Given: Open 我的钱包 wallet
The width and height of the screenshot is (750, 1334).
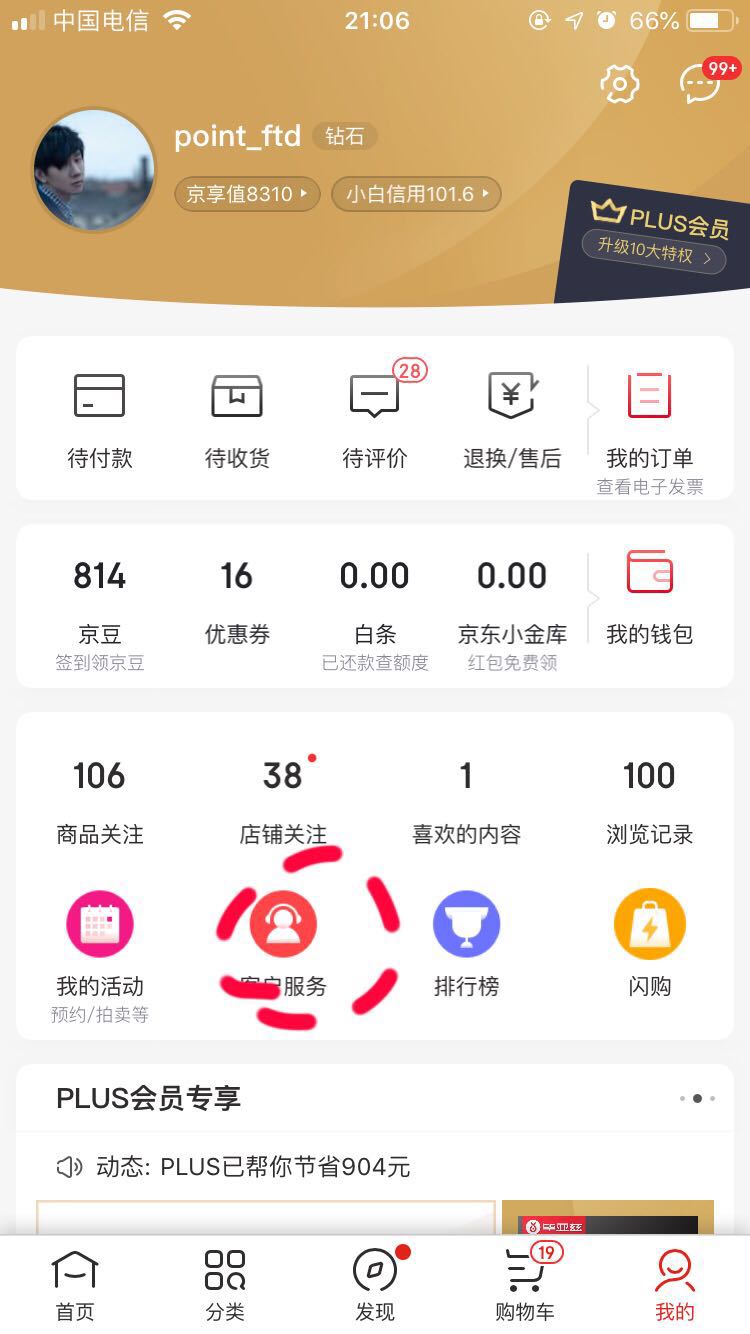Looking at the screenshot, I should click(x=649, y=590).
